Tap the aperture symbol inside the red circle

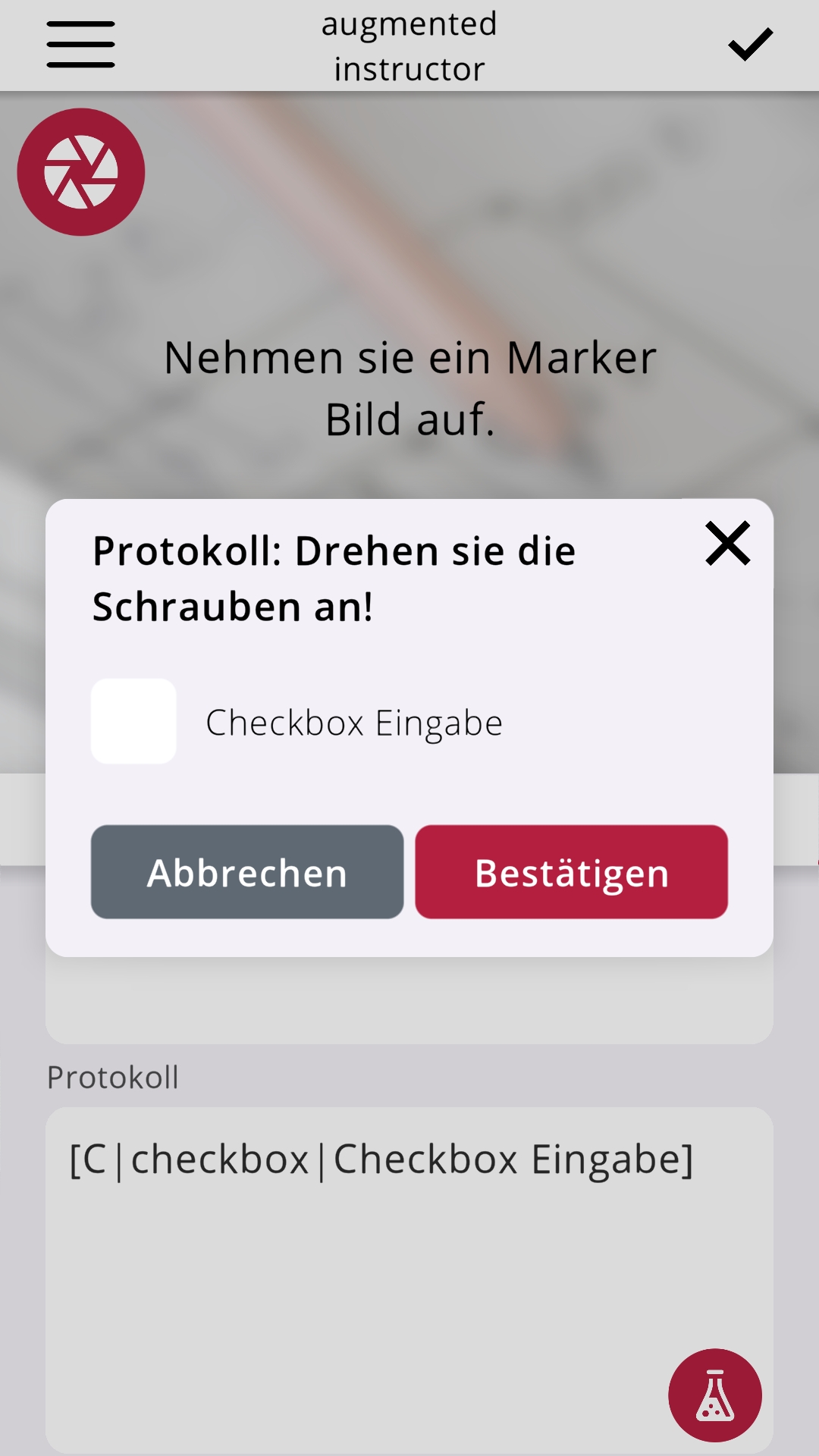coord(80,172)
